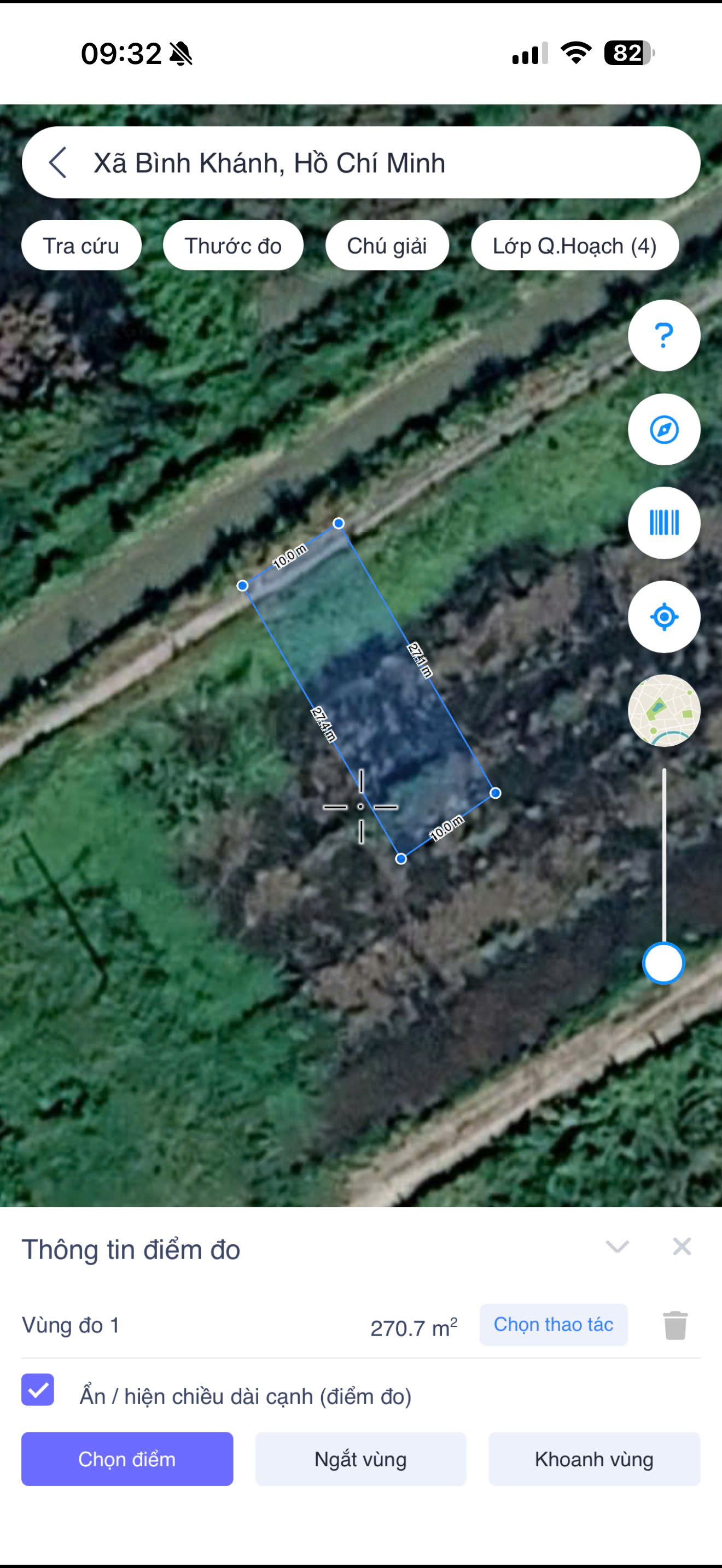Tap the striped layer pattern button
Image resolution: width=722 pixels, height=1568 pixels.
coord(663,523)
